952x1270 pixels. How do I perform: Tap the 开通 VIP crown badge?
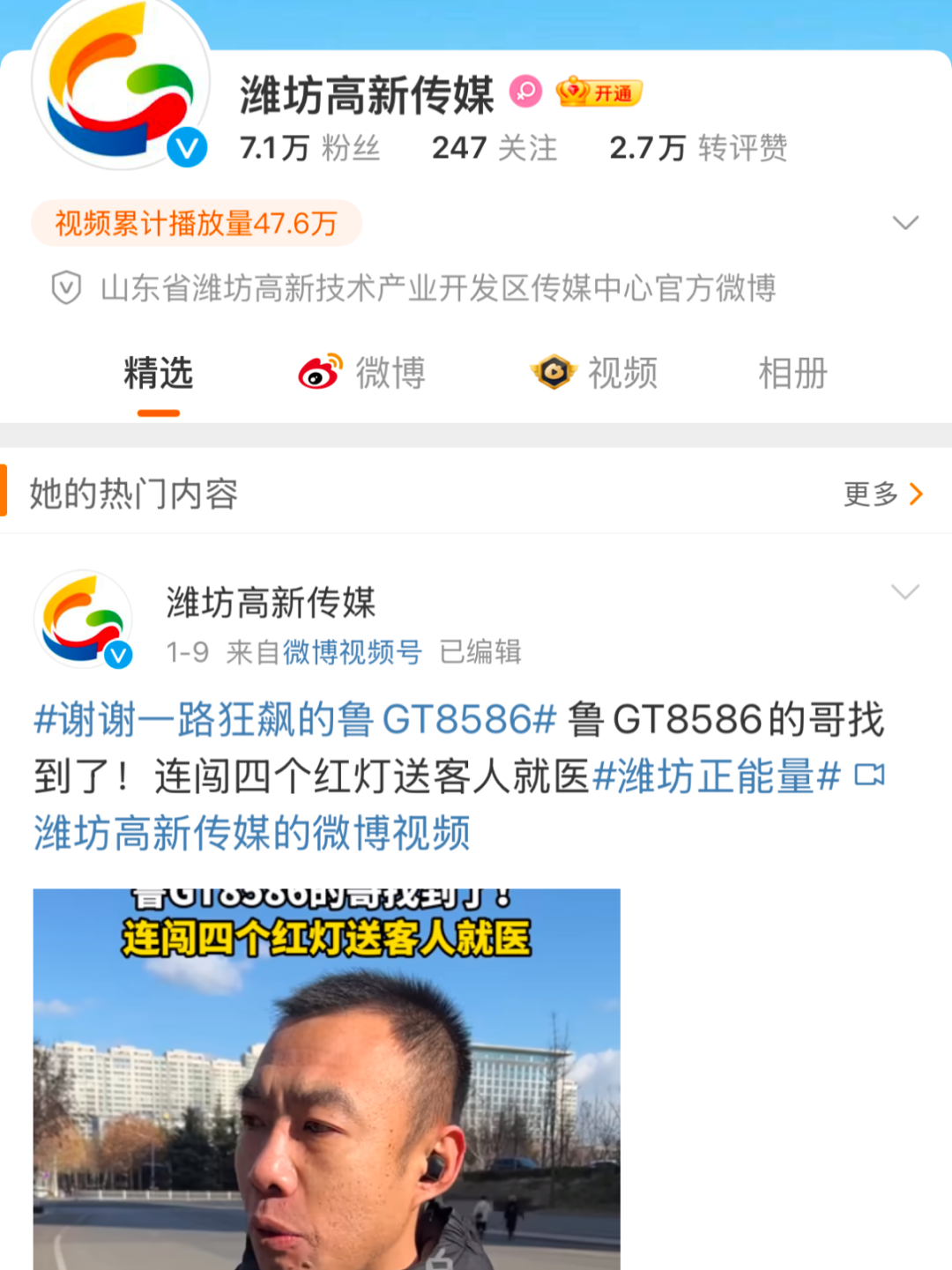(x=599, y=92)
